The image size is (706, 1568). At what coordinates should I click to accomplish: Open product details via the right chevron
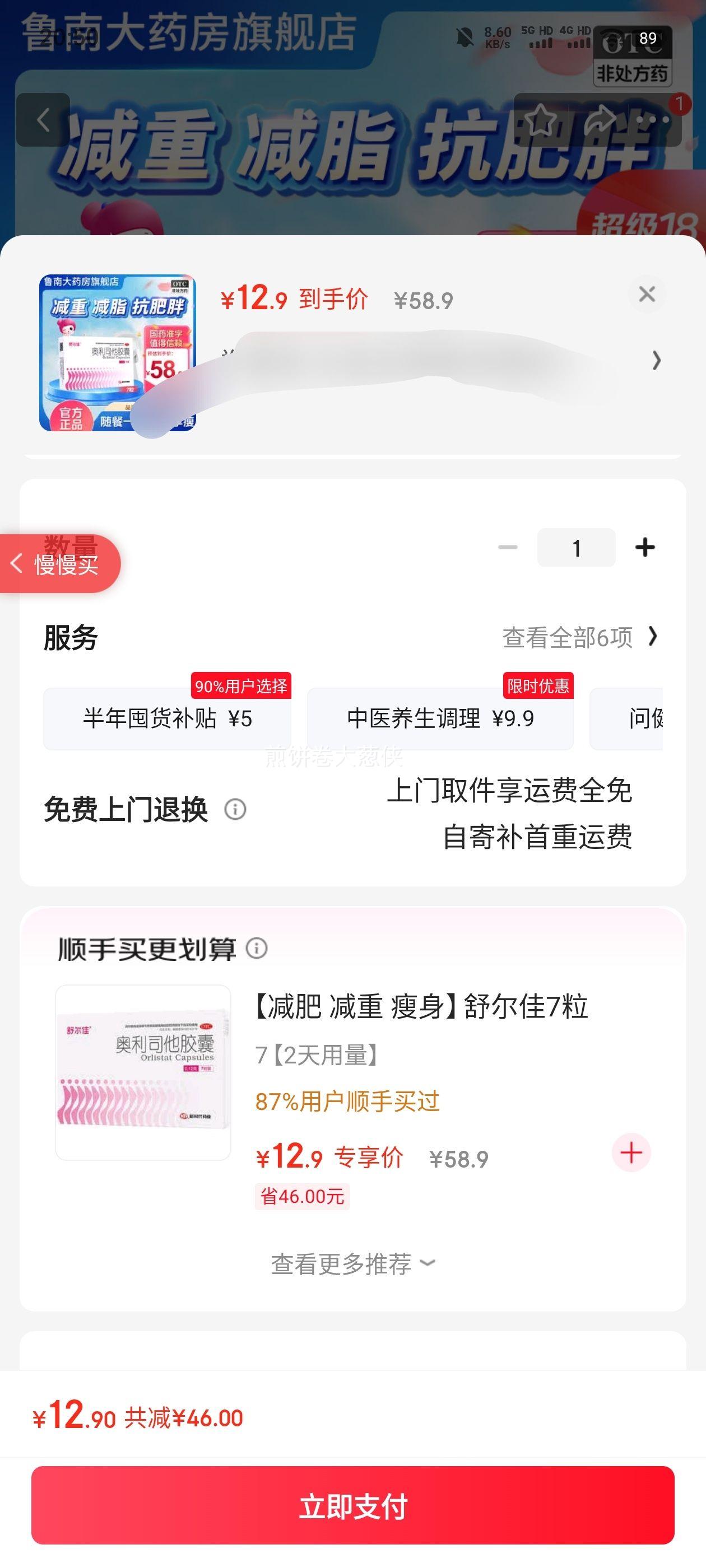(x=656, y=361)
